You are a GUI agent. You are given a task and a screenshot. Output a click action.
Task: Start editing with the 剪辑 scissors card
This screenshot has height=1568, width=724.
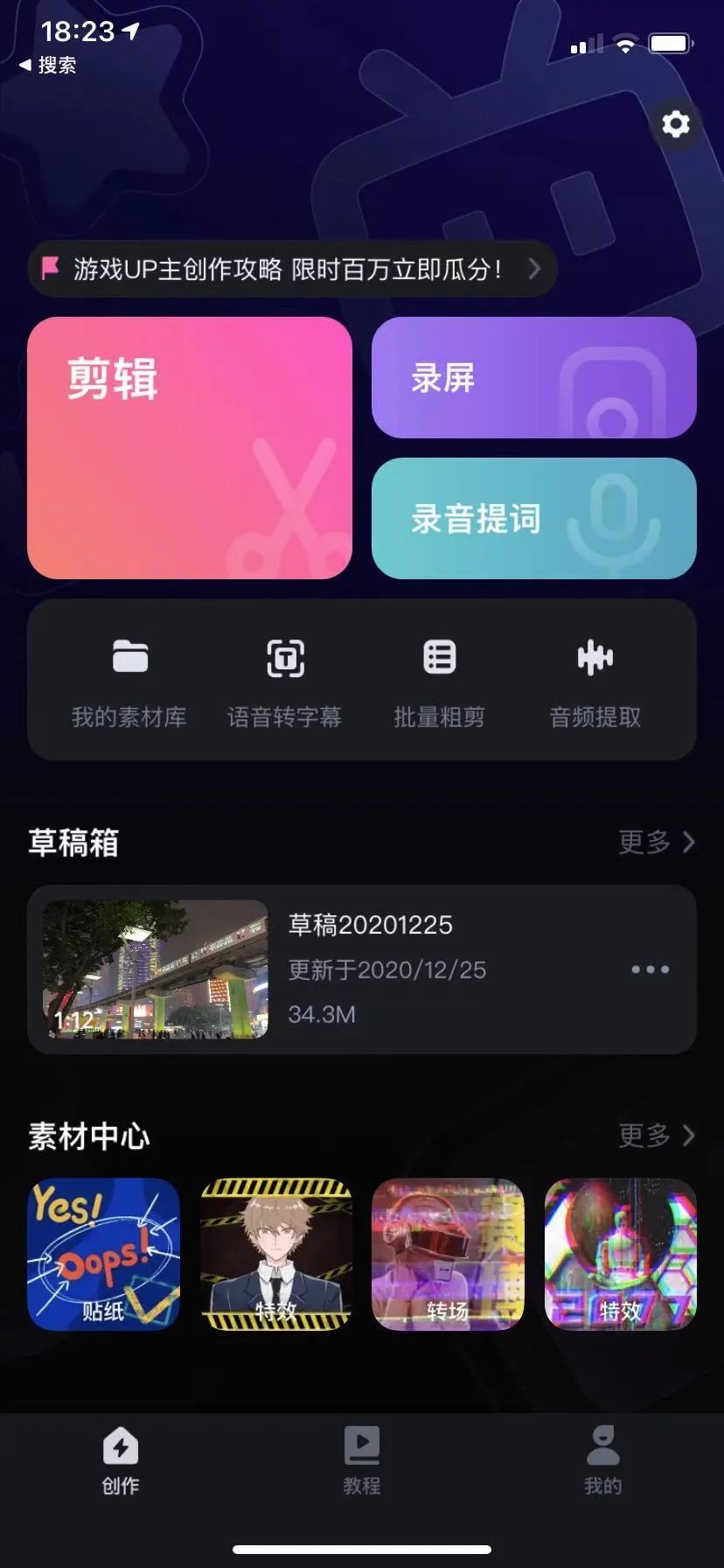(x=189, y=451)
